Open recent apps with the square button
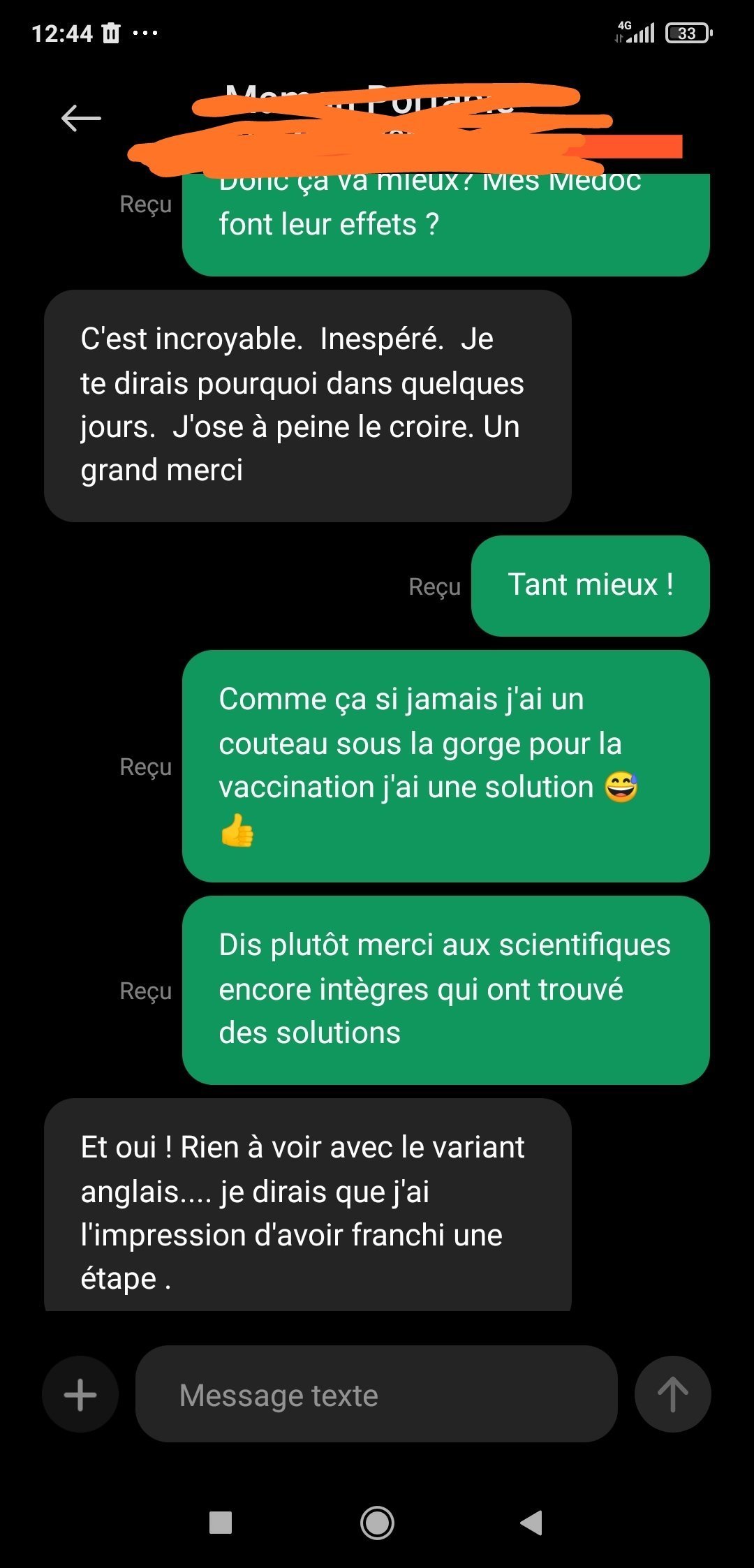 pos(221,1523)
